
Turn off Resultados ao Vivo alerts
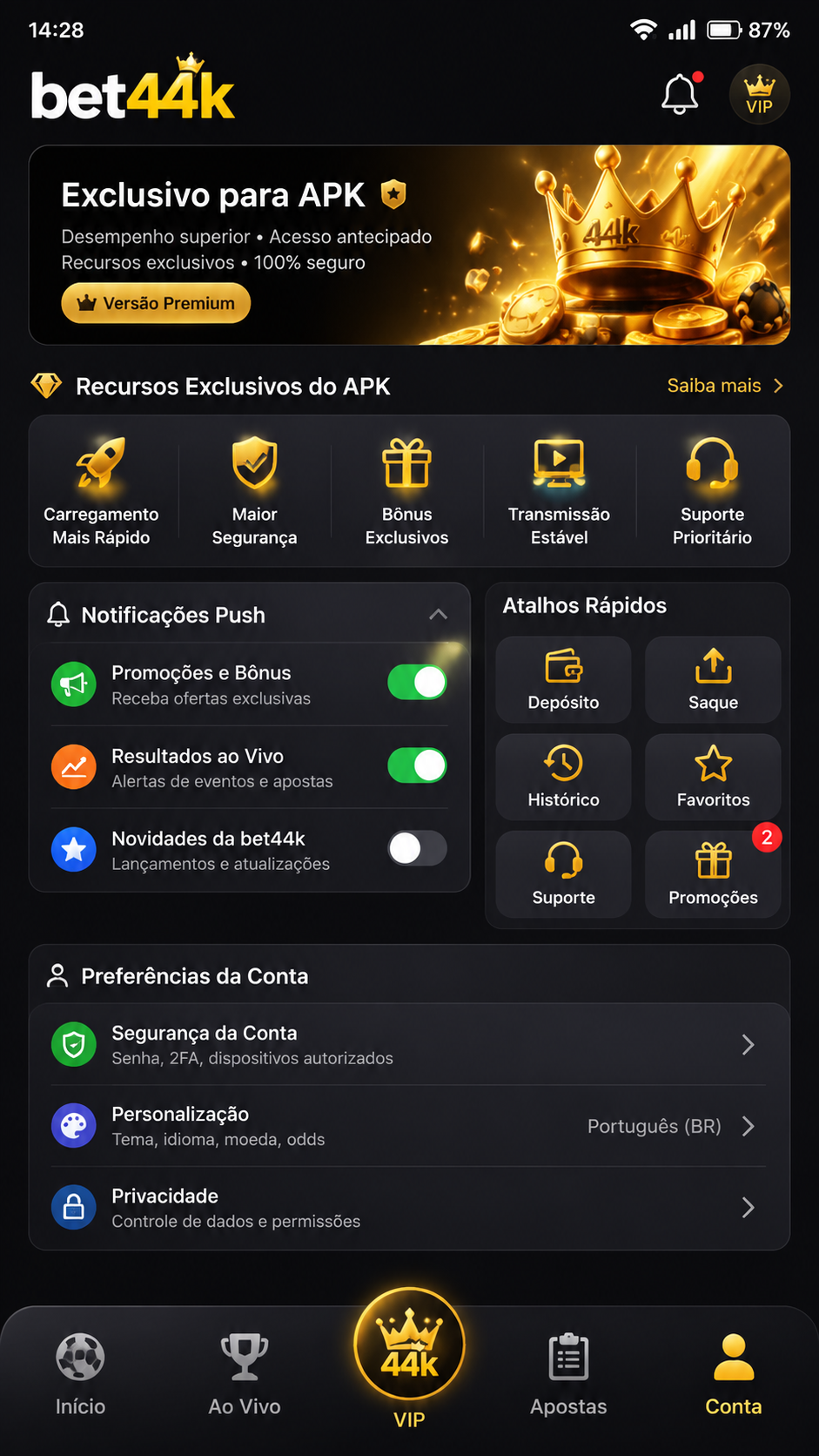tap(418, 765)
